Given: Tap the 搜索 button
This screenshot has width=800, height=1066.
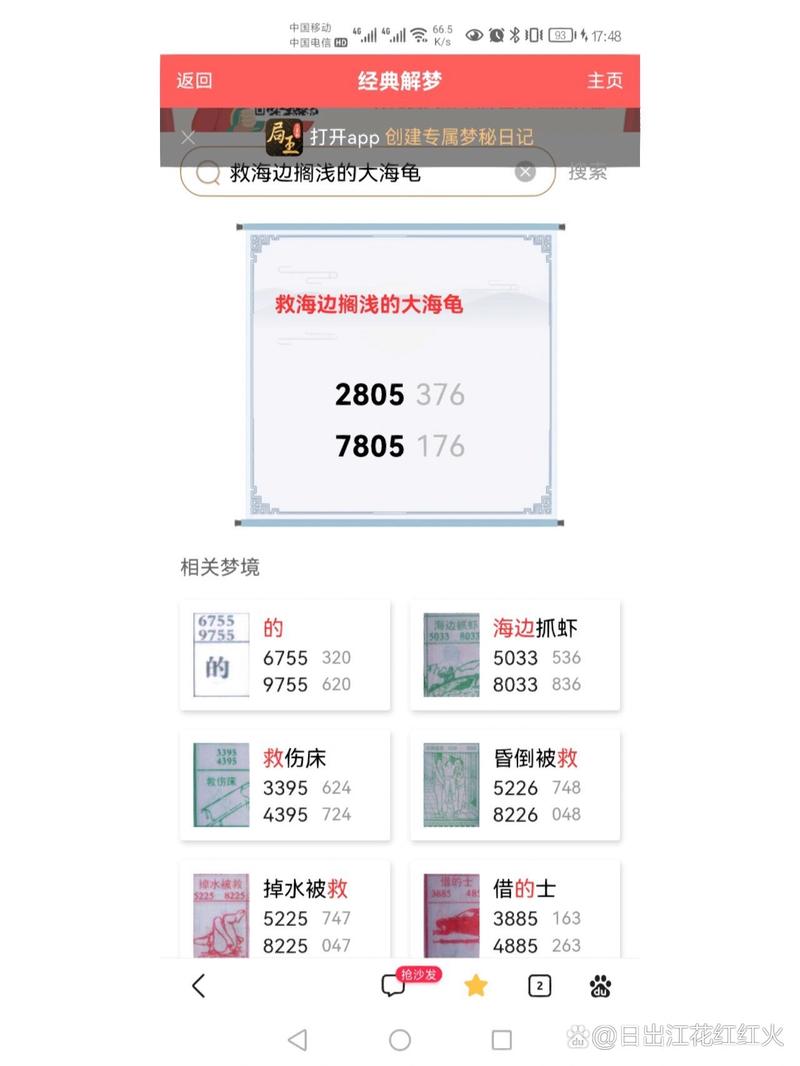Looking at the screenshot, I should (587, 172).
